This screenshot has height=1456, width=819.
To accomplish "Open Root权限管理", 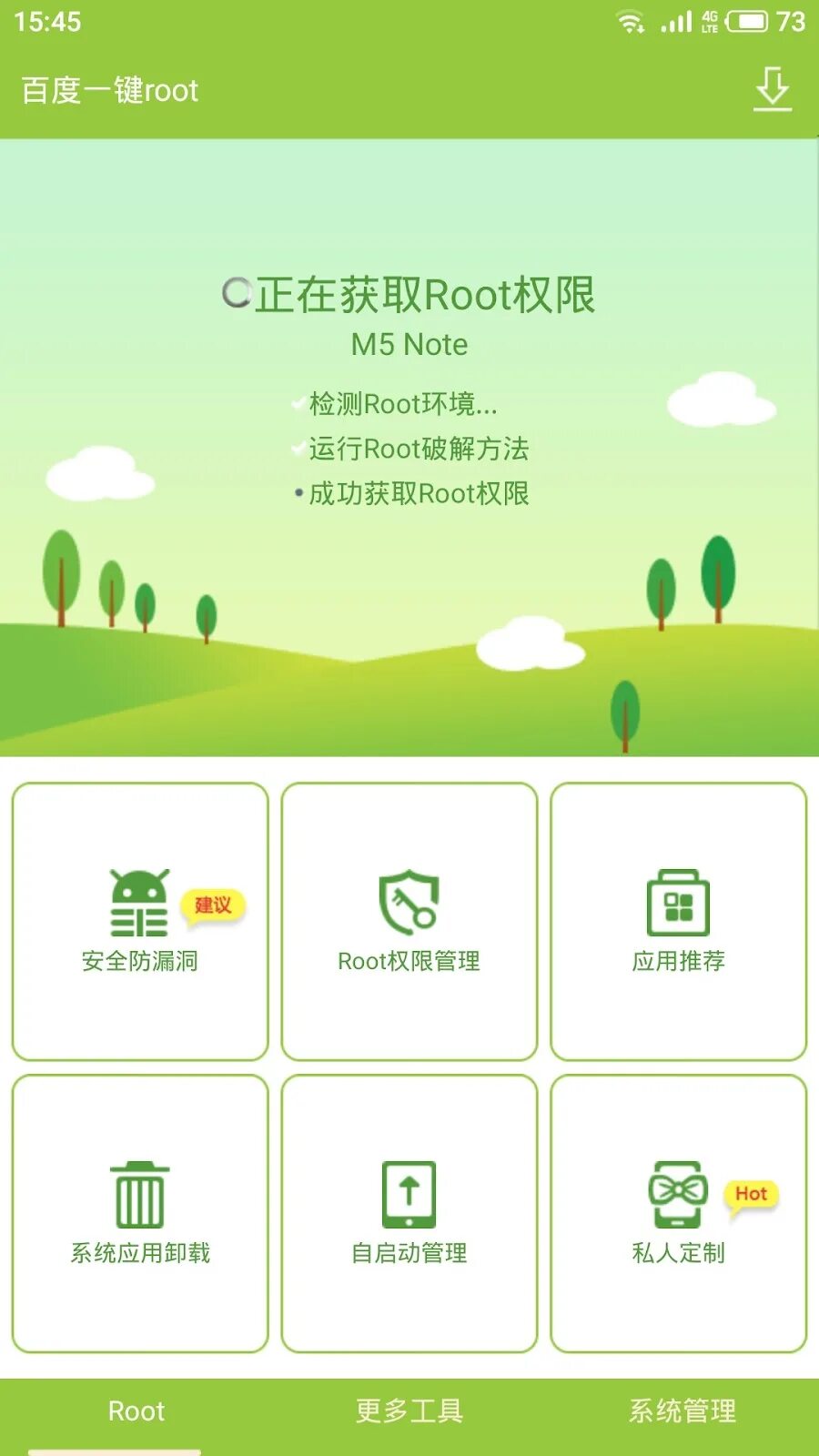I will tap(409, 921).
